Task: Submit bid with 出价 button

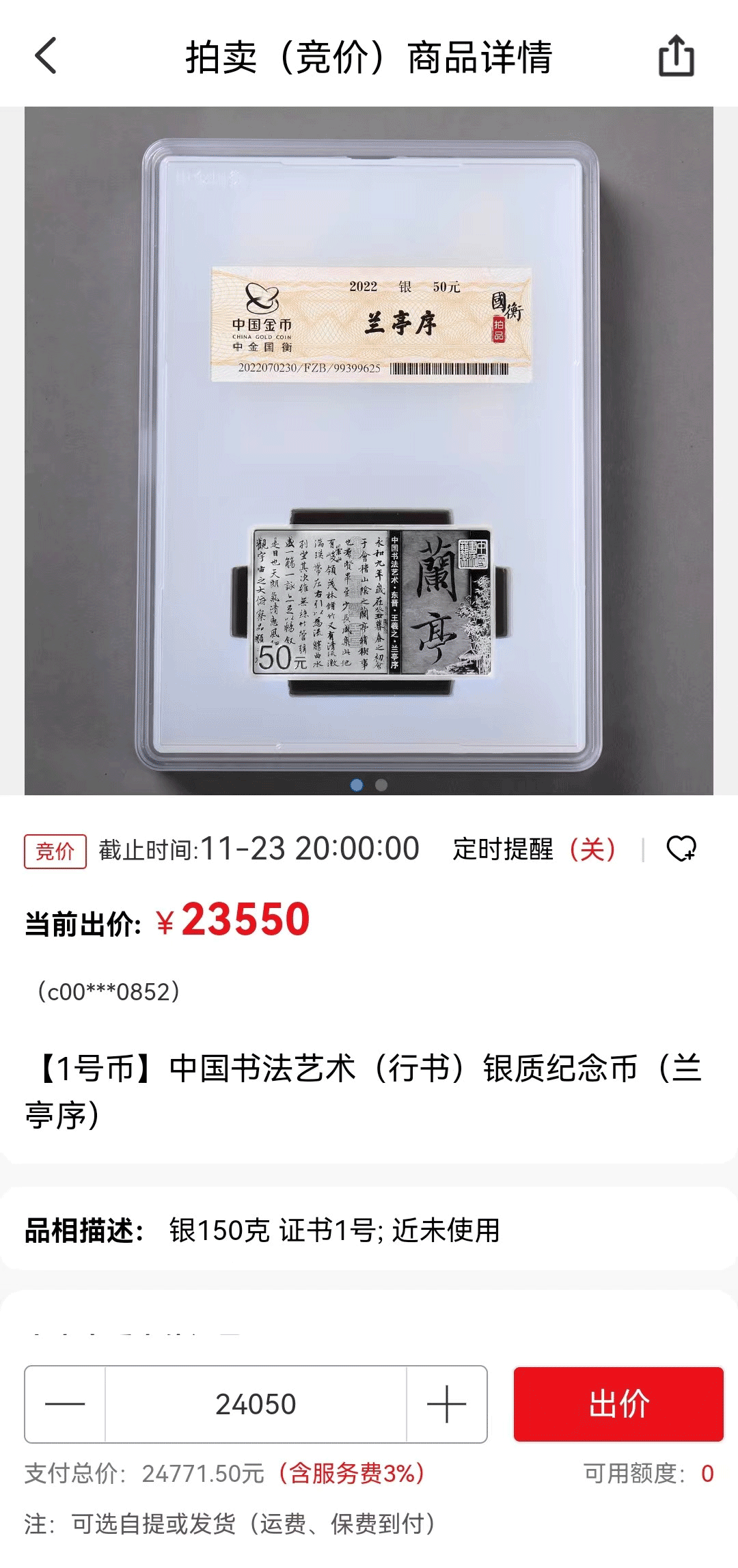Action: click(618, 1404)
